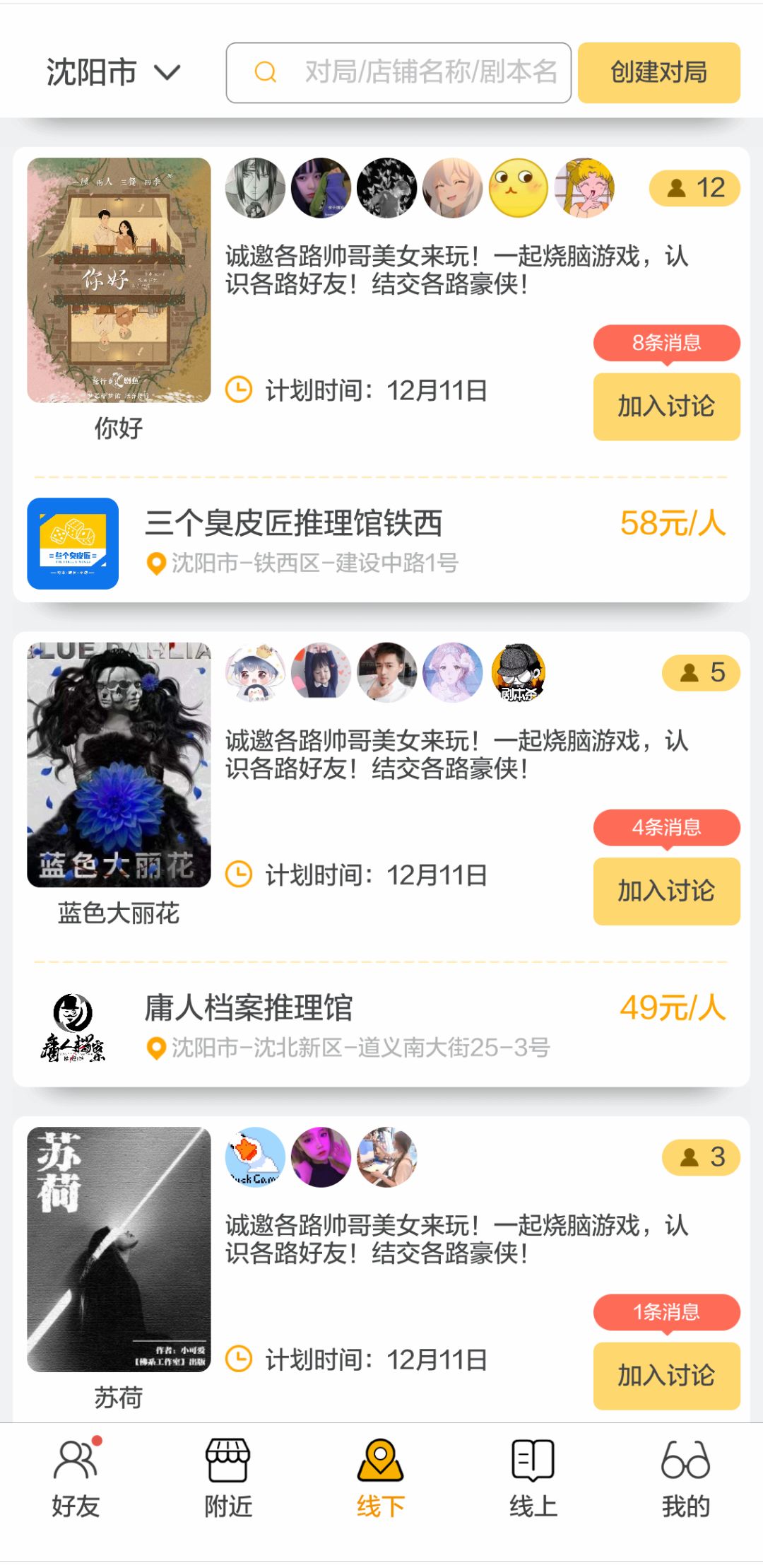Open the 苏荷 script cover
The height and width of the screenshot is (1568, 763).
[x=119, y=1249]
